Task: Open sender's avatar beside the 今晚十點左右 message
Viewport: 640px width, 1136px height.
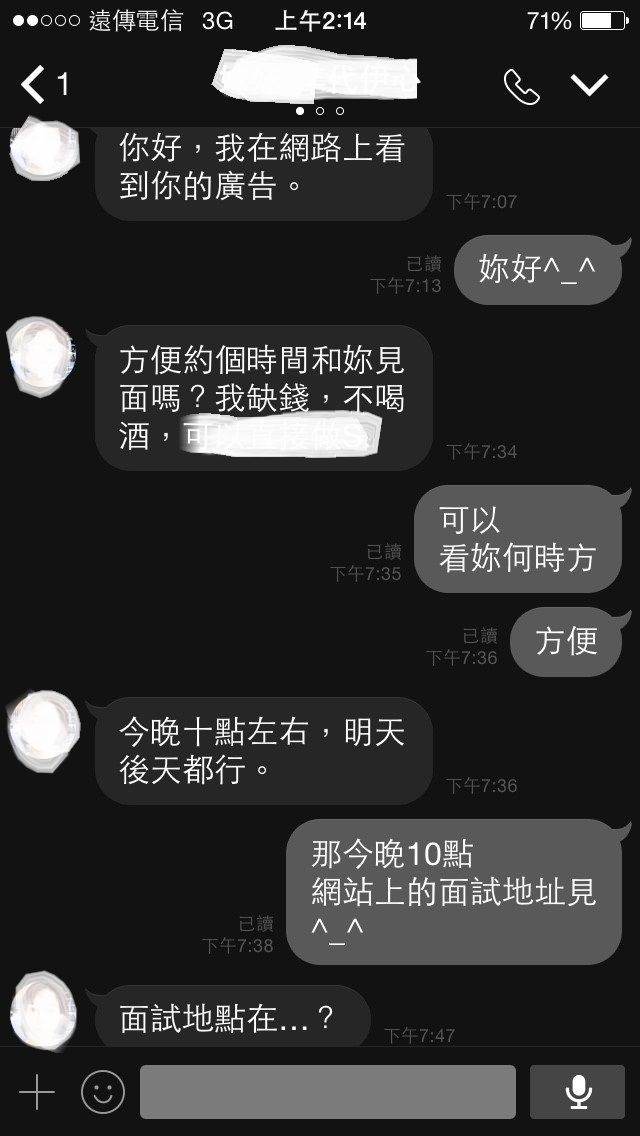Action: [x=43, y=726]
